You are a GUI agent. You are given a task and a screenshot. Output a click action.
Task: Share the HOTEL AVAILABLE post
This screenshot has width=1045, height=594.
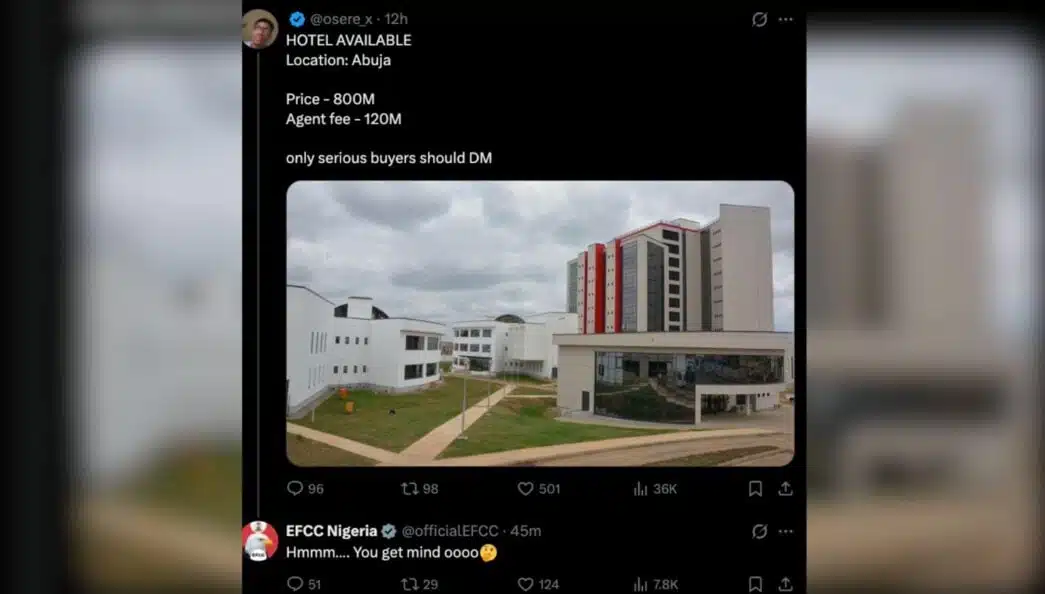[786, 488]
